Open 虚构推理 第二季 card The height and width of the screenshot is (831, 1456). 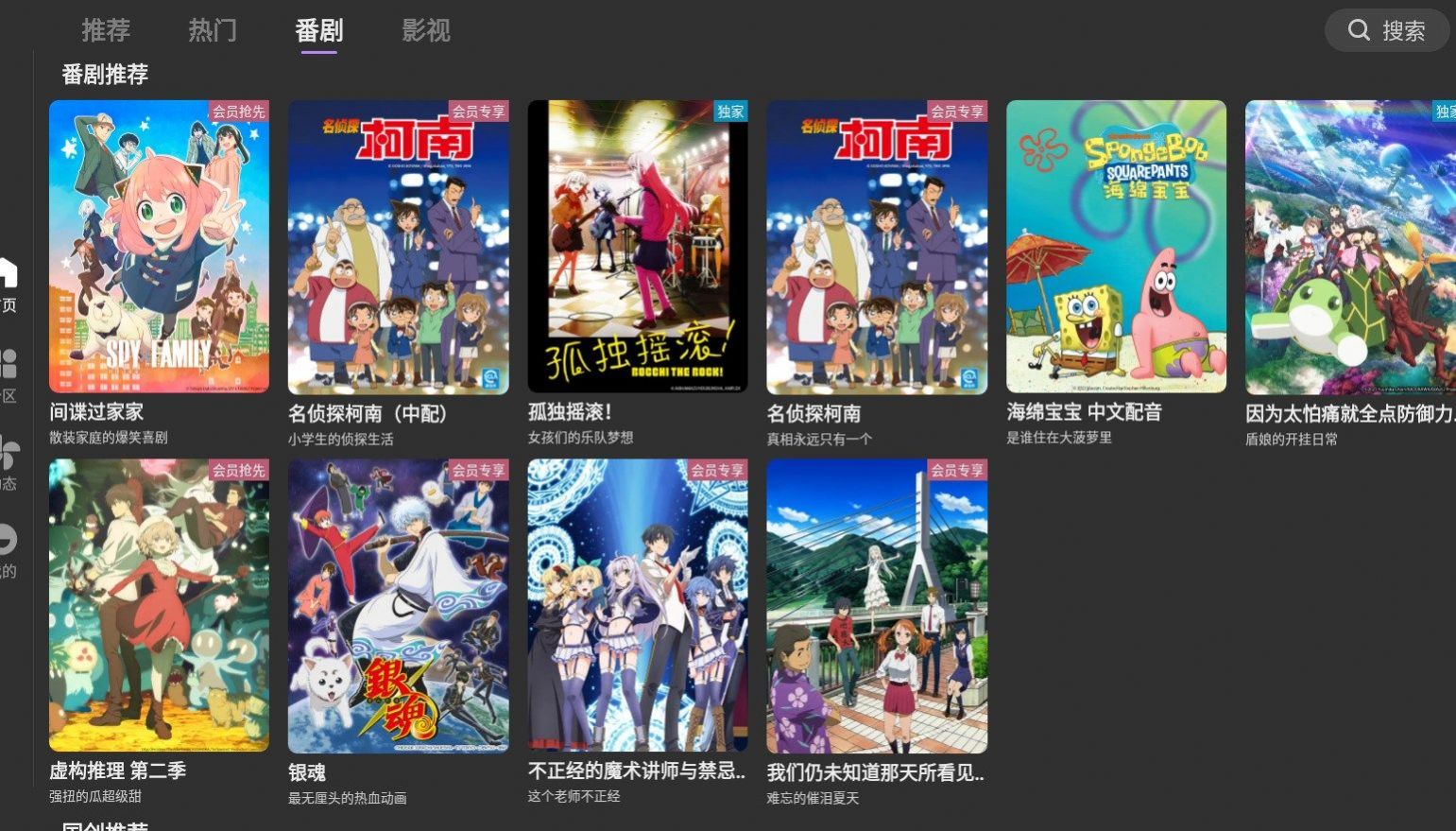pyautogui.click(x=159, y=606)
